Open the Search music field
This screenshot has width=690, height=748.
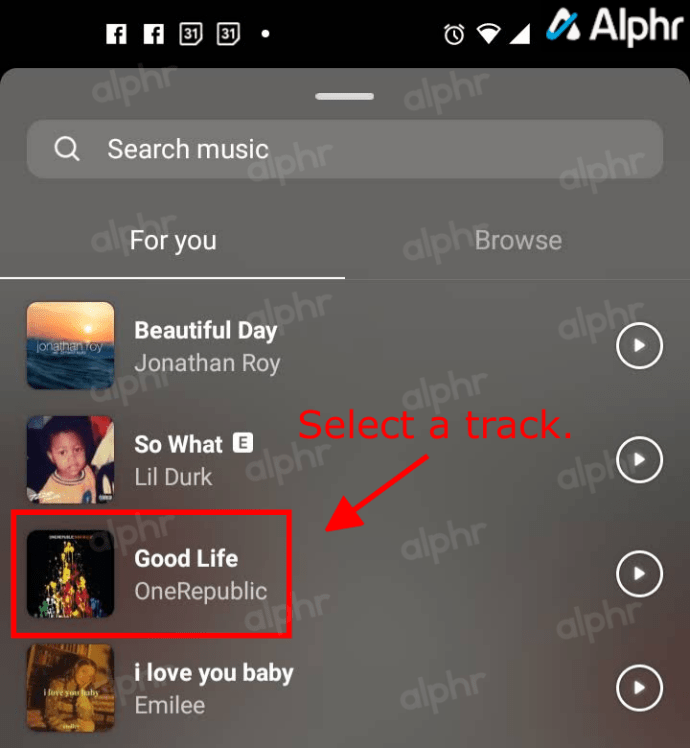point(344,150)
